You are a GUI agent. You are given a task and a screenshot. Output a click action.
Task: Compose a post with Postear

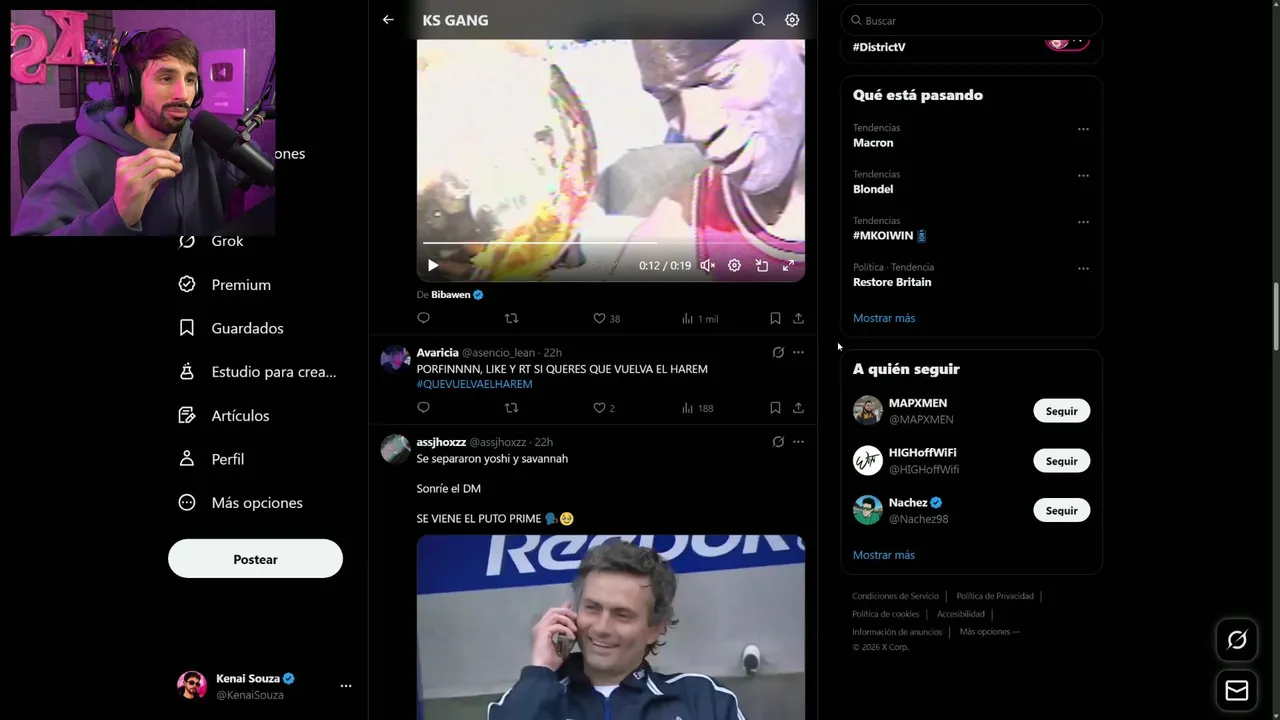[255, 559]
